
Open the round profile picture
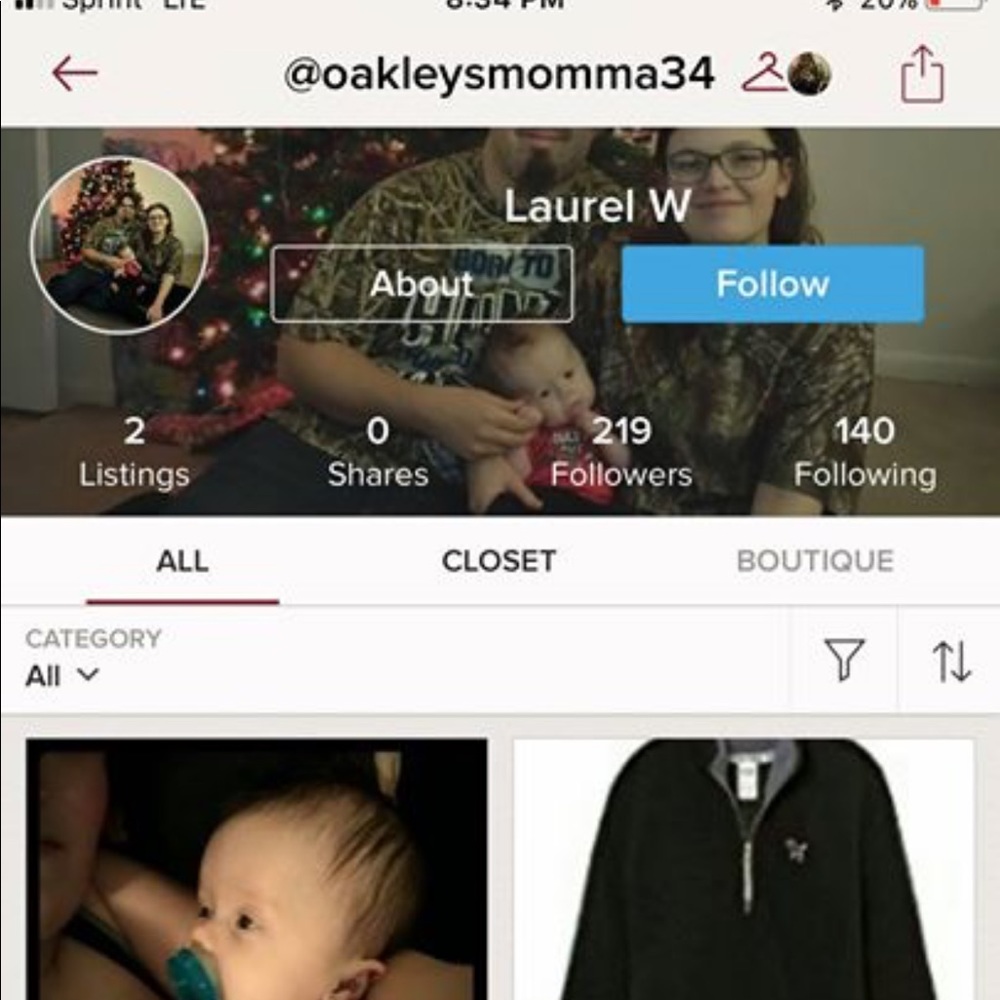point(120,245)
